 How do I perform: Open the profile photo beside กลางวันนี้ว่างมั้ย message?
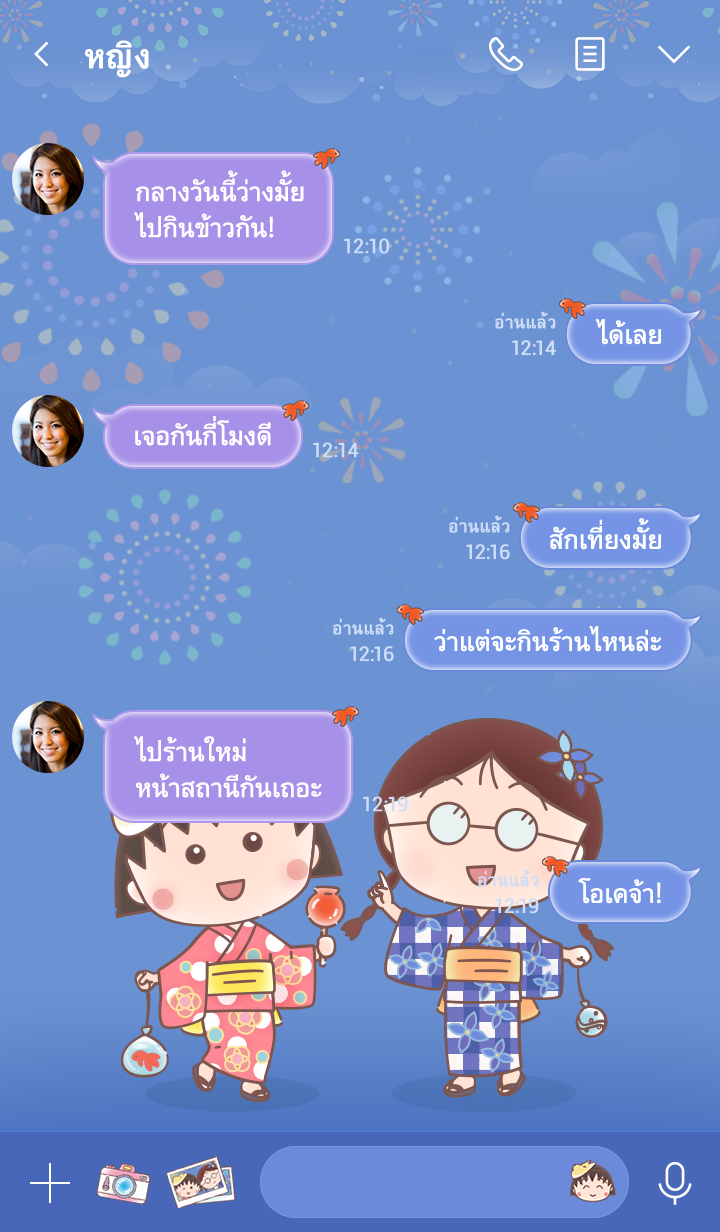pyautogui.click(x=48, y=179)
